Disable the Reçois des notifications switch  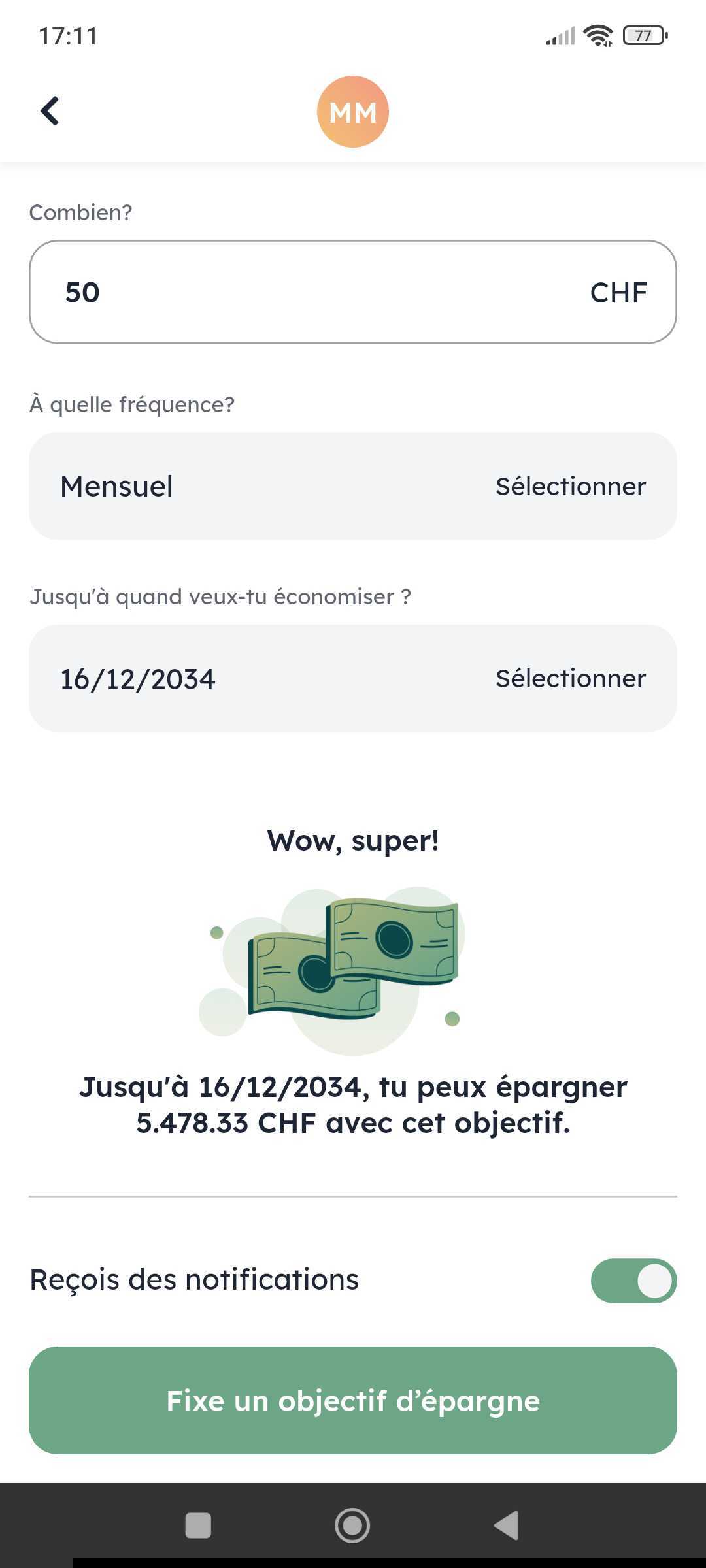(x=633, y=1281)
